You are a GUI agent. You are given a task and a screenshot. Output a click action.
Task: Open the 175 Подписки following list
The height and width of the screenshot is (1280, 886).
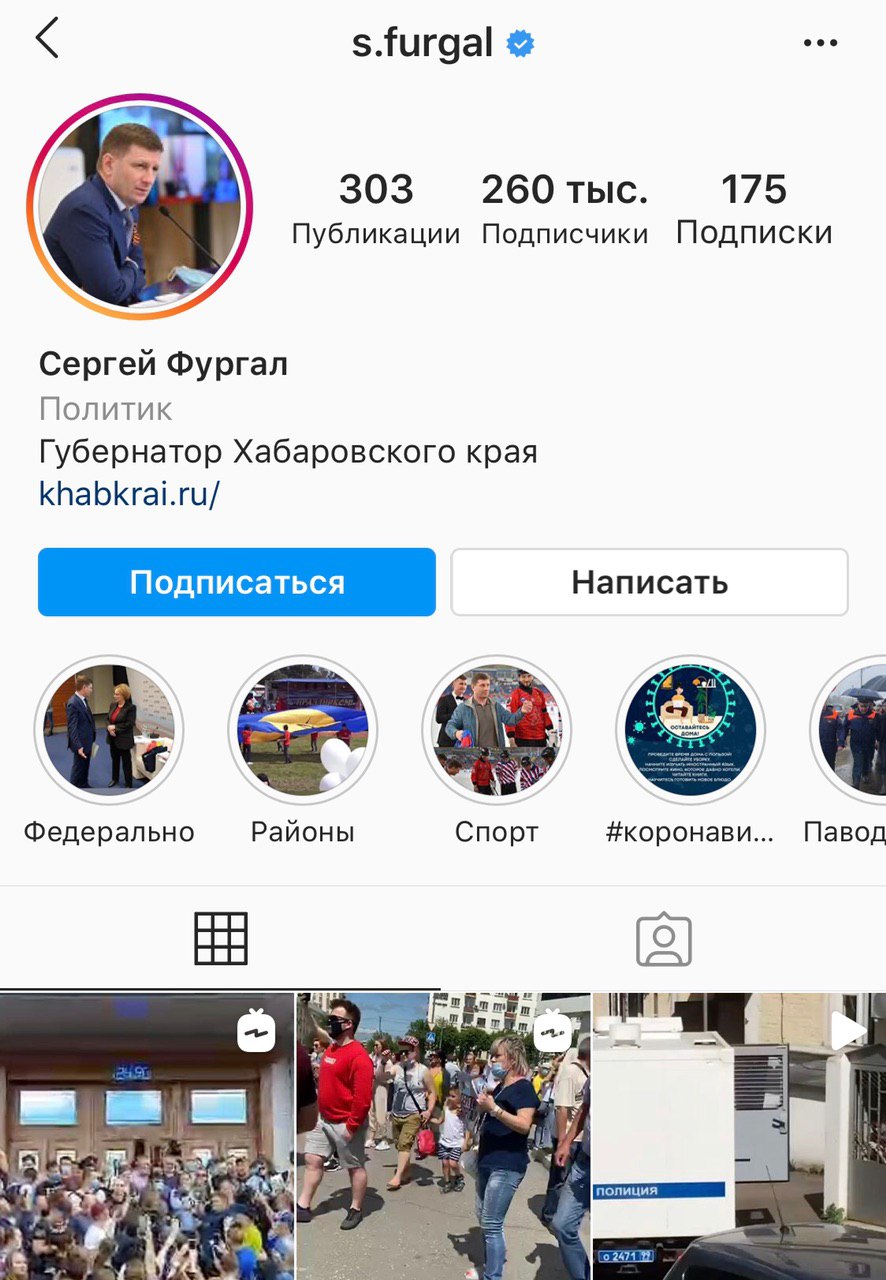coord(754,208)
